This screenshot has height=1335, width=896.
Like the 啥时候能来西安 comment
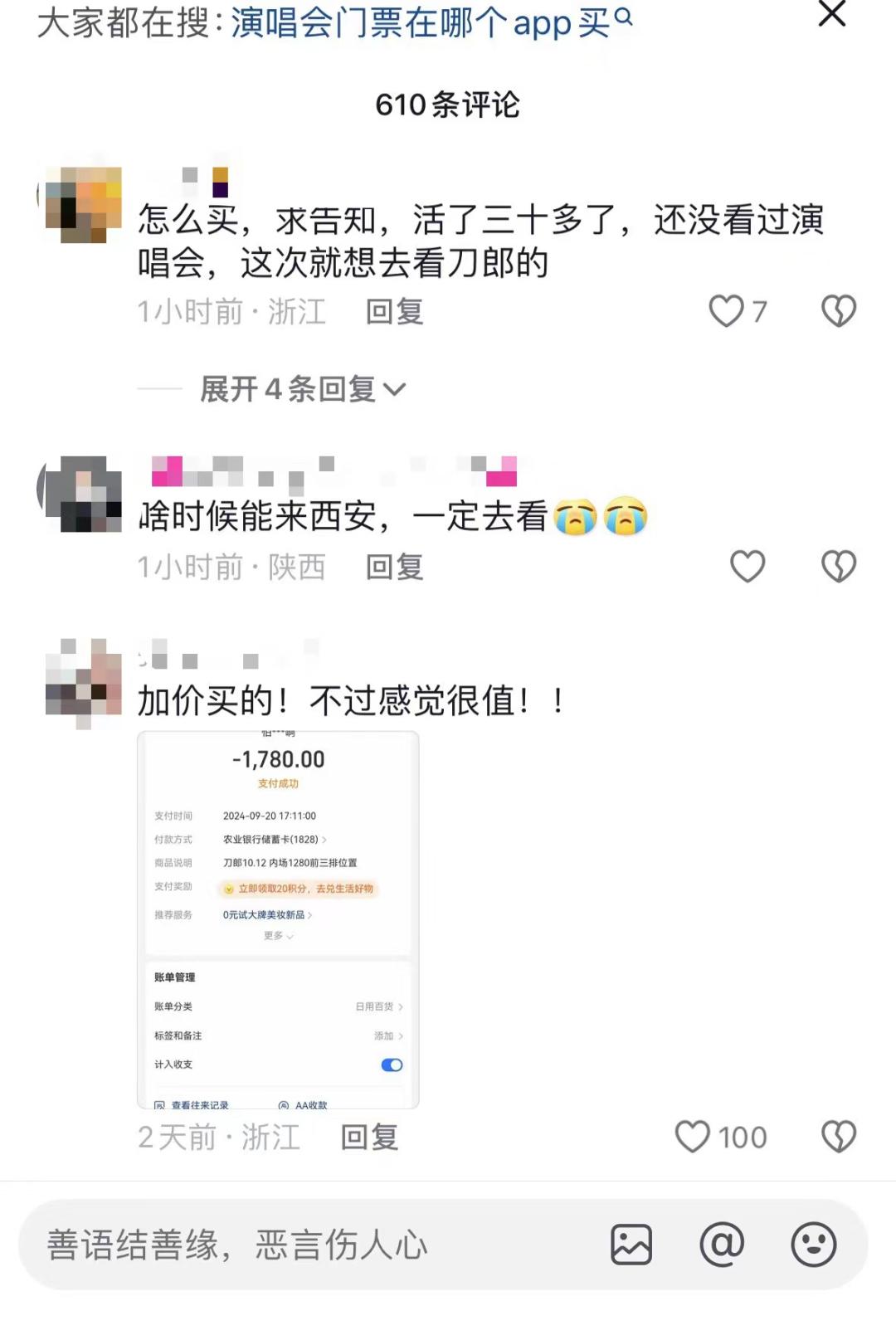(747, 567)
